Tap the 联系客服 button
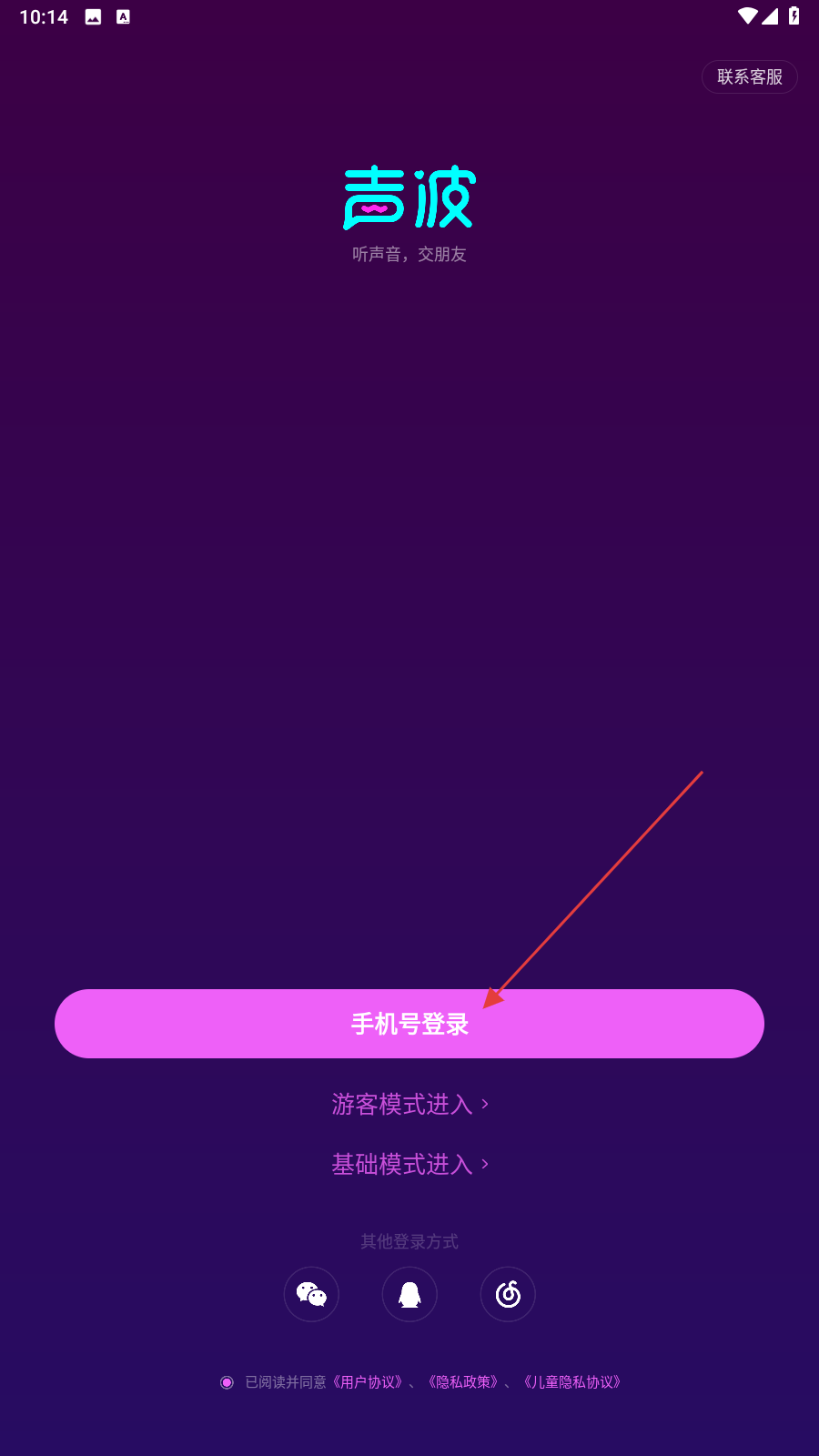Image resolution: width=819 pixels, height=1456 pixels. tap(749, 76)
